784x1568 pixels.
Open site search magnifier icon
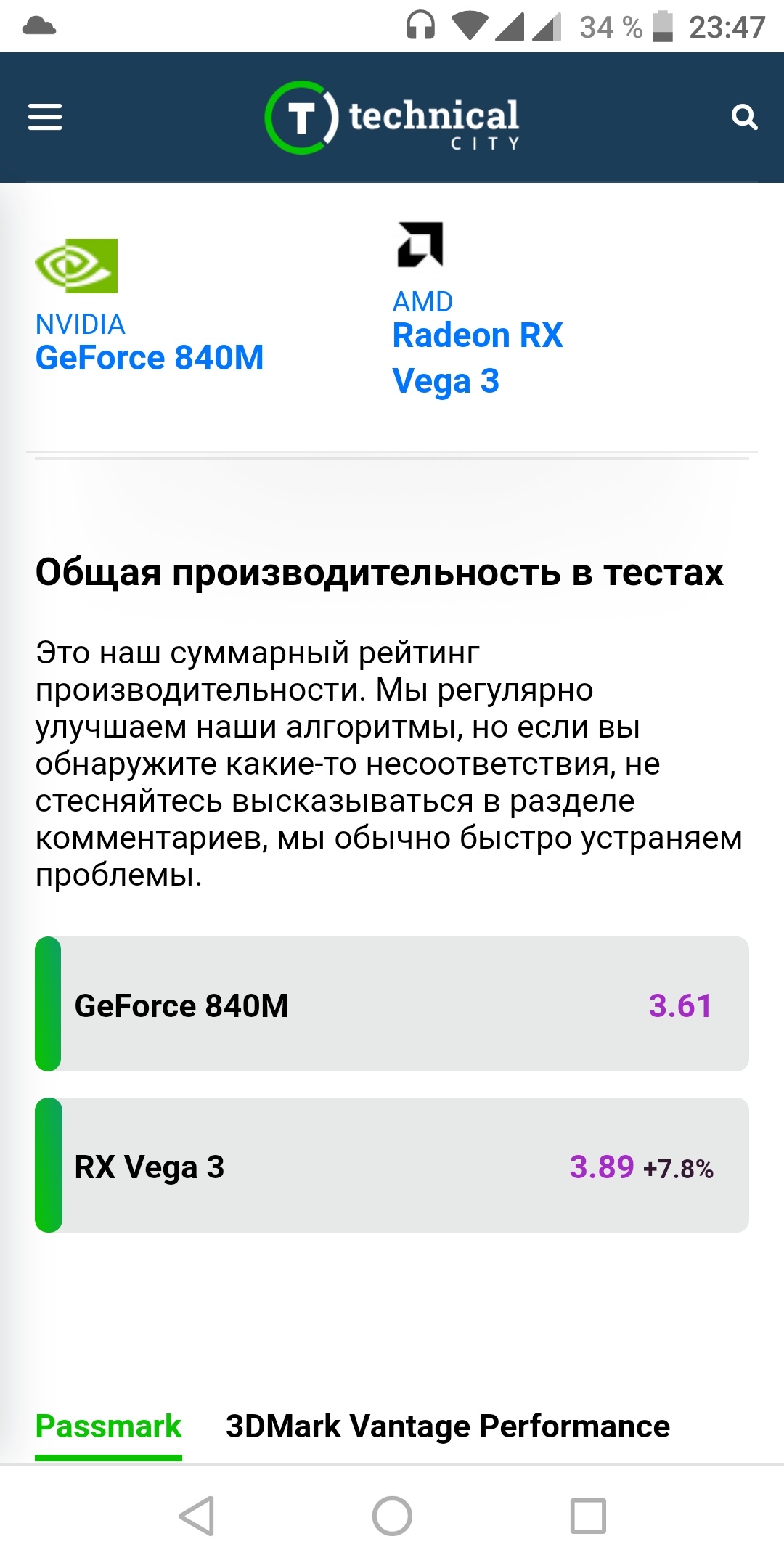tap(744, 117)
